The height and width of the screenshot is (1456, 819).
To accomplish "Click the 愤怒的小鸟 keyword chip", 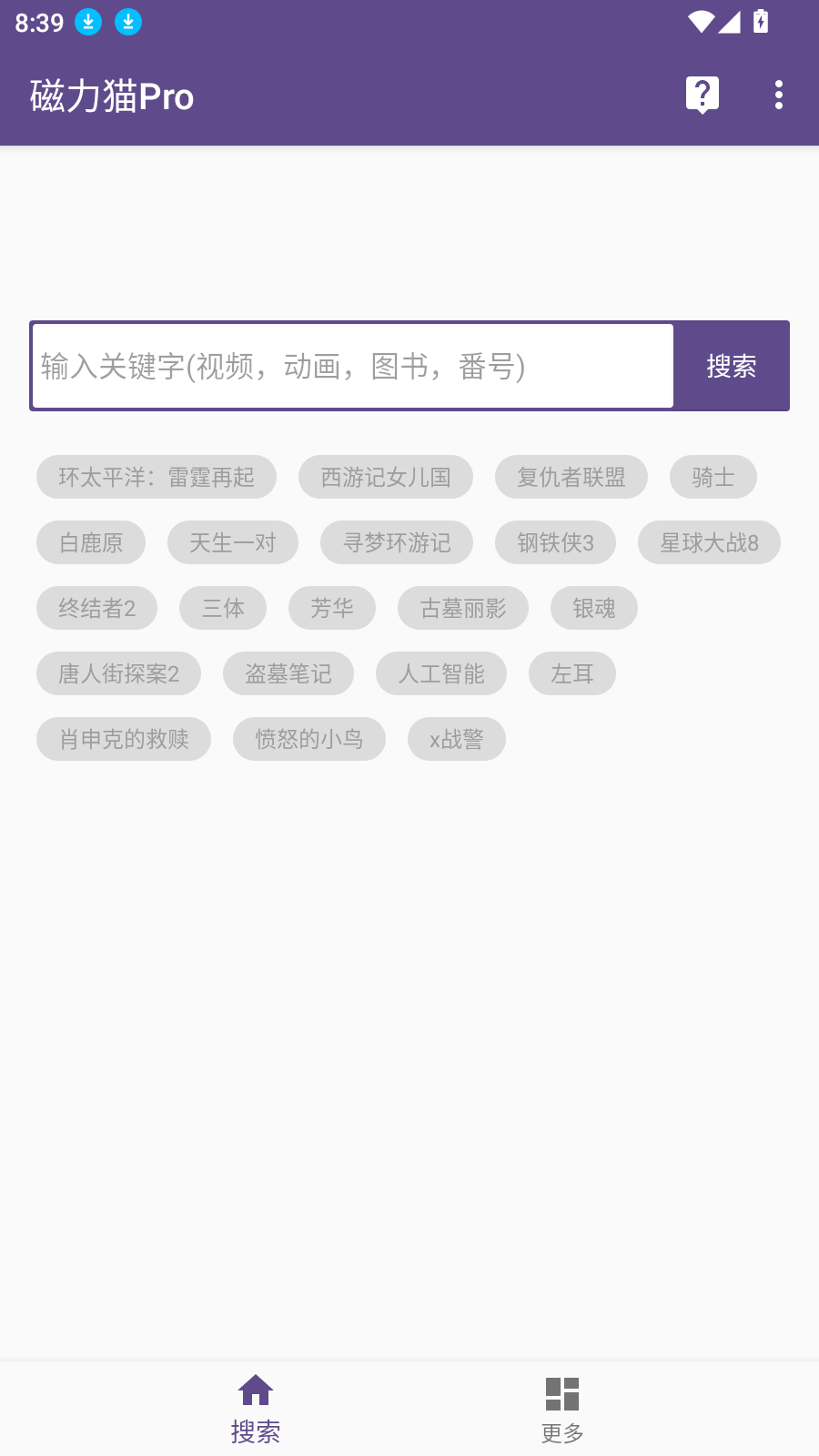I will point(308,739).
